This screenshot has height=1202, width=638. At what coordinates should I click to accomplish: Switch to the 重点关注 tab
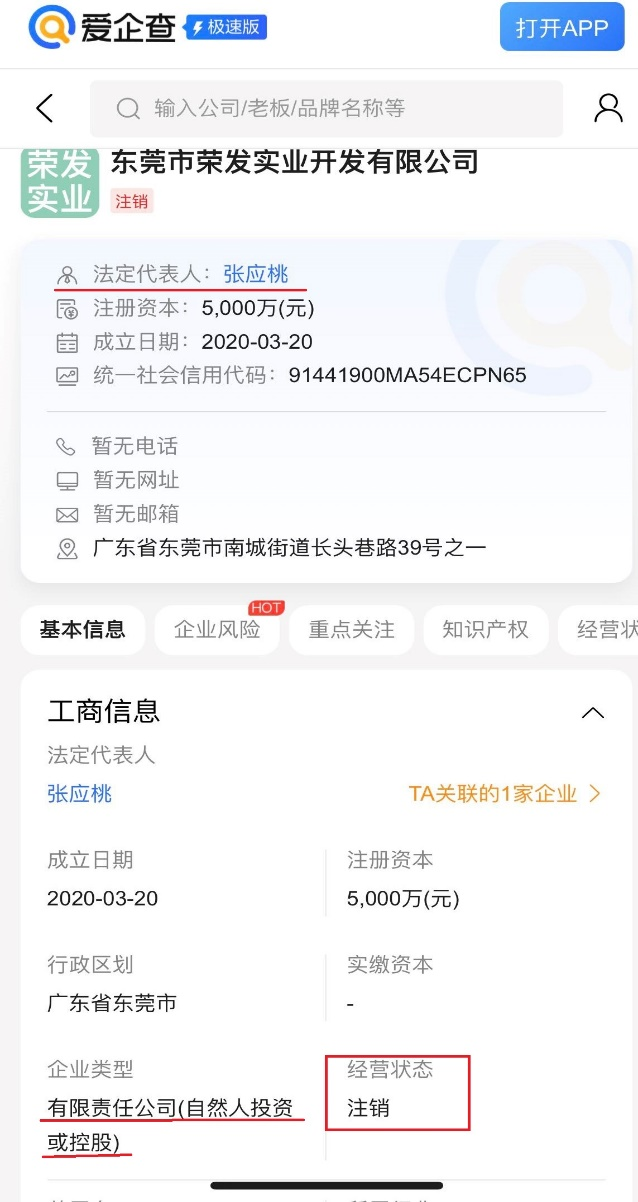pyautogui.click(x=351, y=629)
